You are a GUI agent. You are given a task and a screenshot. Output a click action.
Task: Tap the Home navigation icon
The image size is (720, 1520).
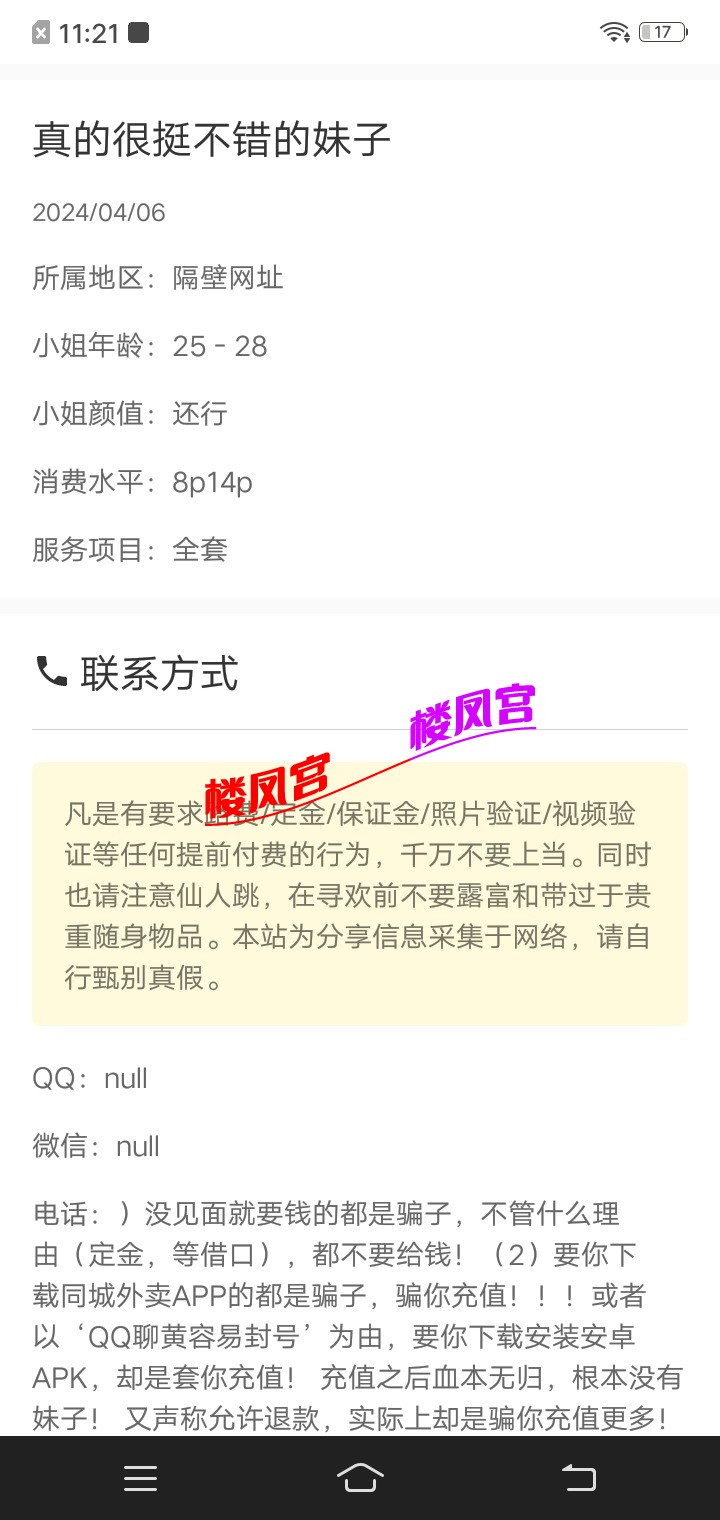[360, 1479]
